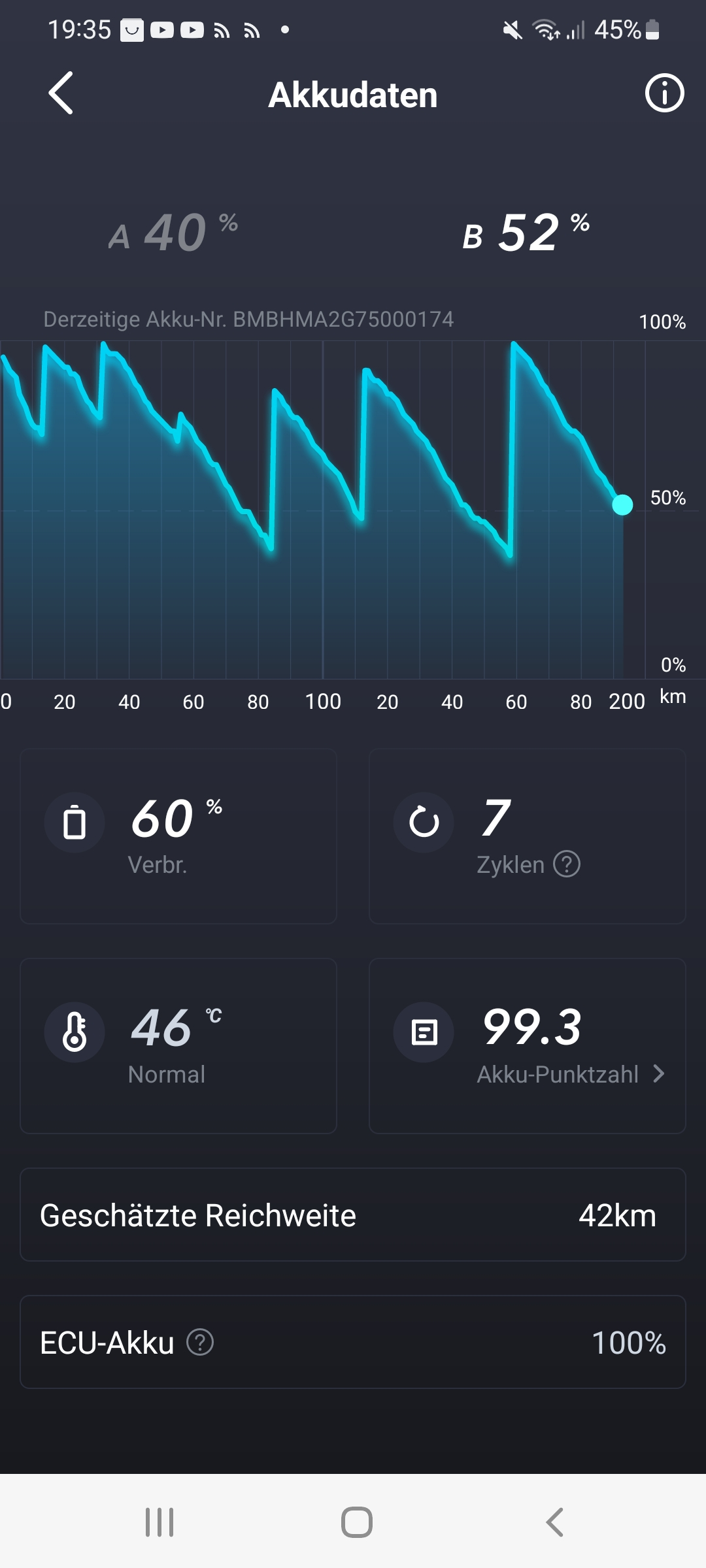Go back from the Akkudaten screen

click(61, 93)
